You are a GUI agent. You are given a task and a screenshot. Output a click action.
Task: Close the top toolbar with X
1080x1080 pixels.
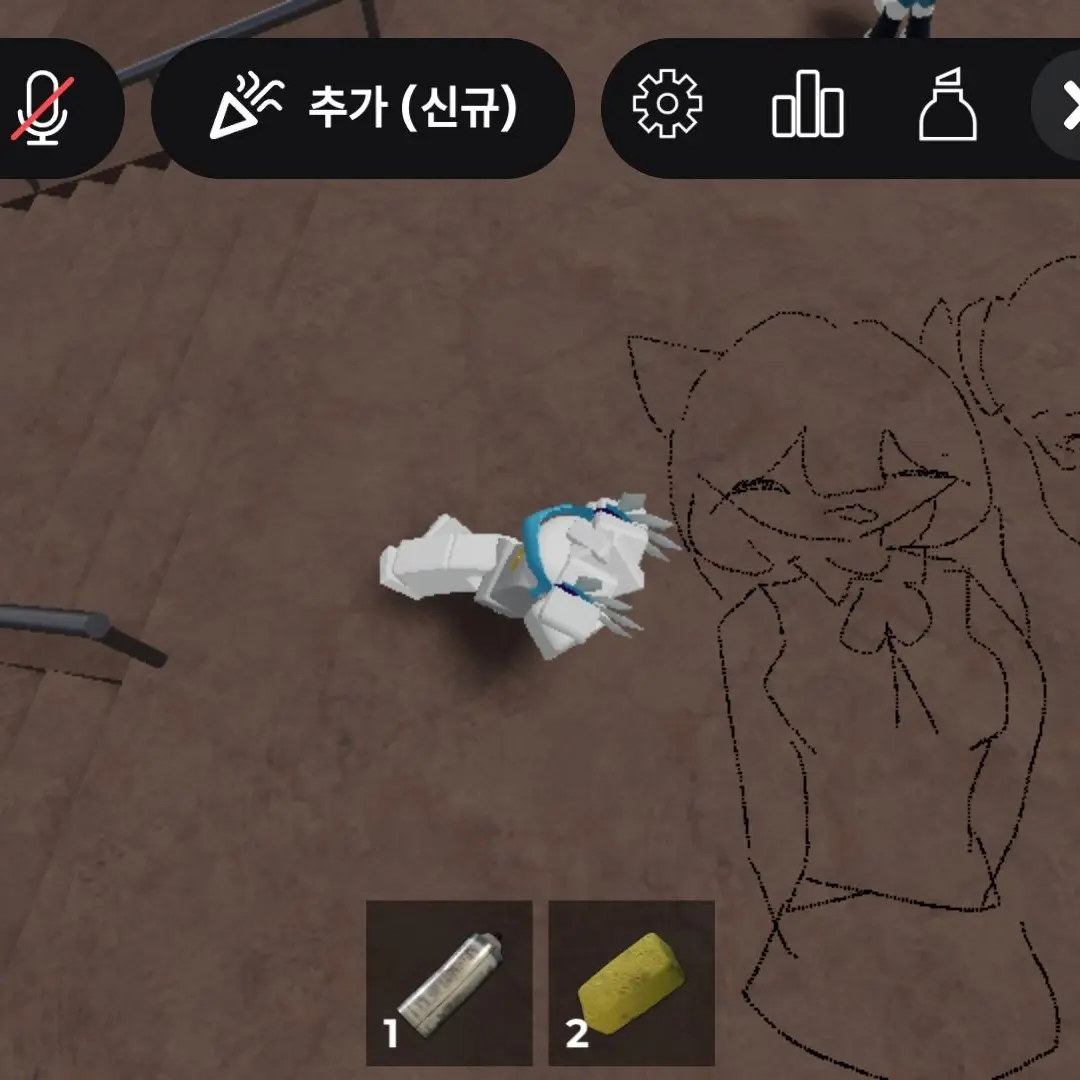point(1065,106)
